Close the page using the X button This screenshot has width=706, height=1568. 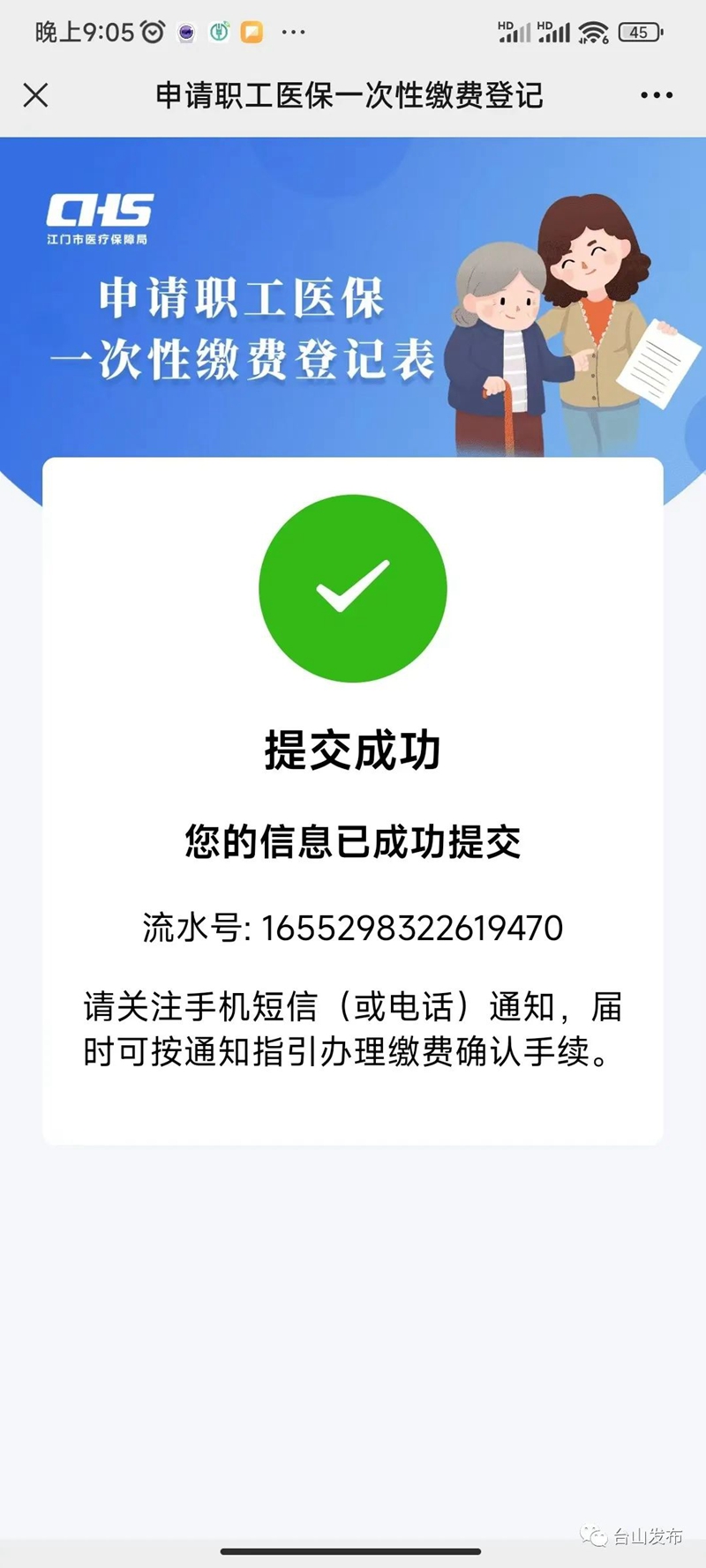click(36, 95)
